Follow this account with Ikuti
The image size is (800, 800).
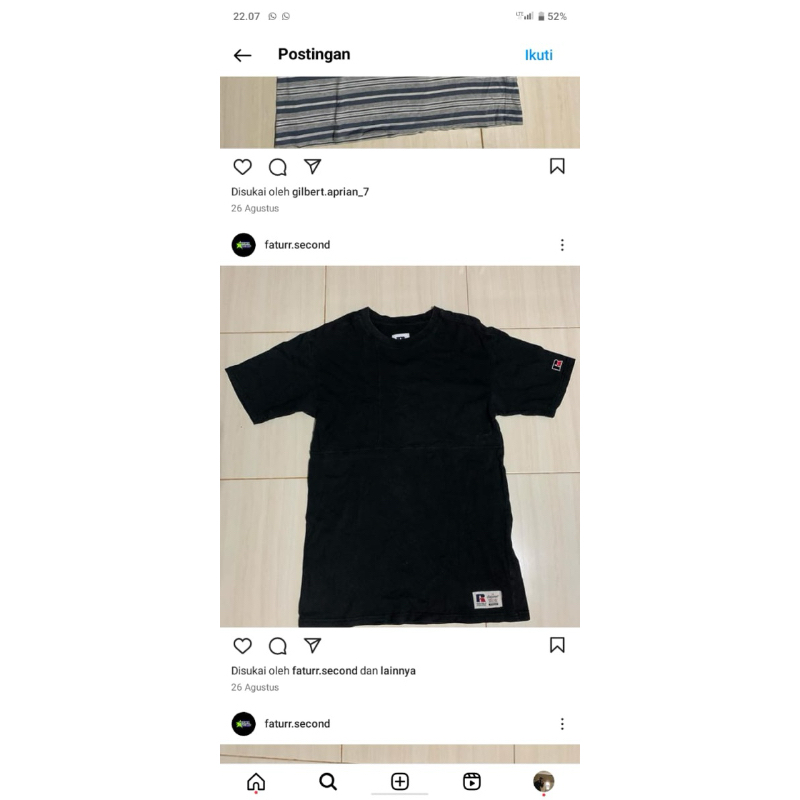click(538, 55)
